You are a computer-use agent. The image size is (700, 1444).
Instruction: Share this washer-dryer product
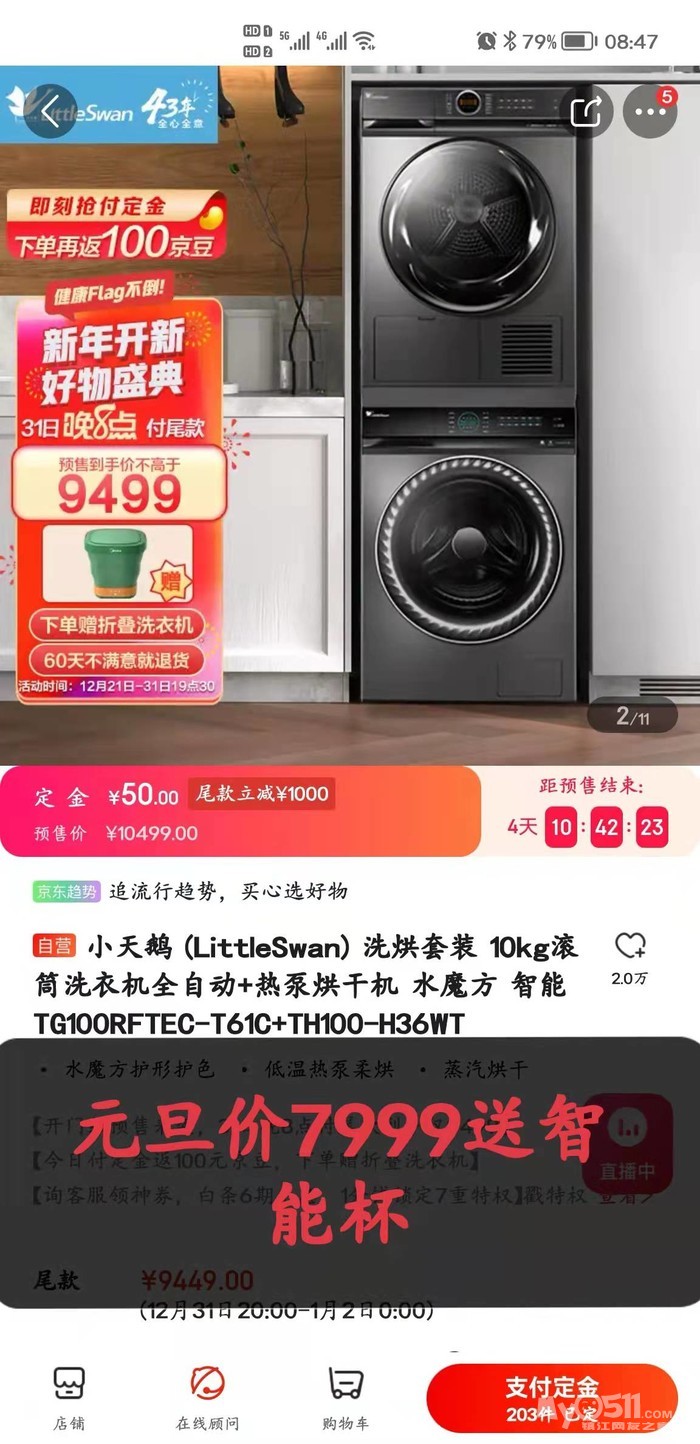coord(585,109)
